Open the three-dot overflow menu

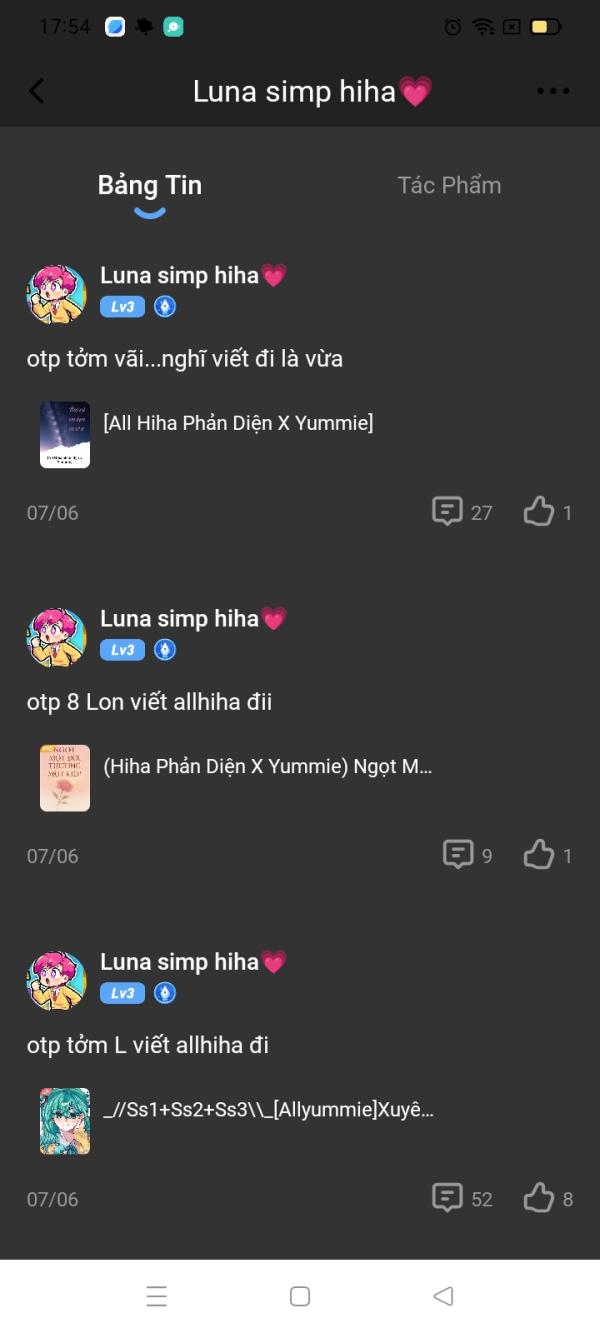552,91
